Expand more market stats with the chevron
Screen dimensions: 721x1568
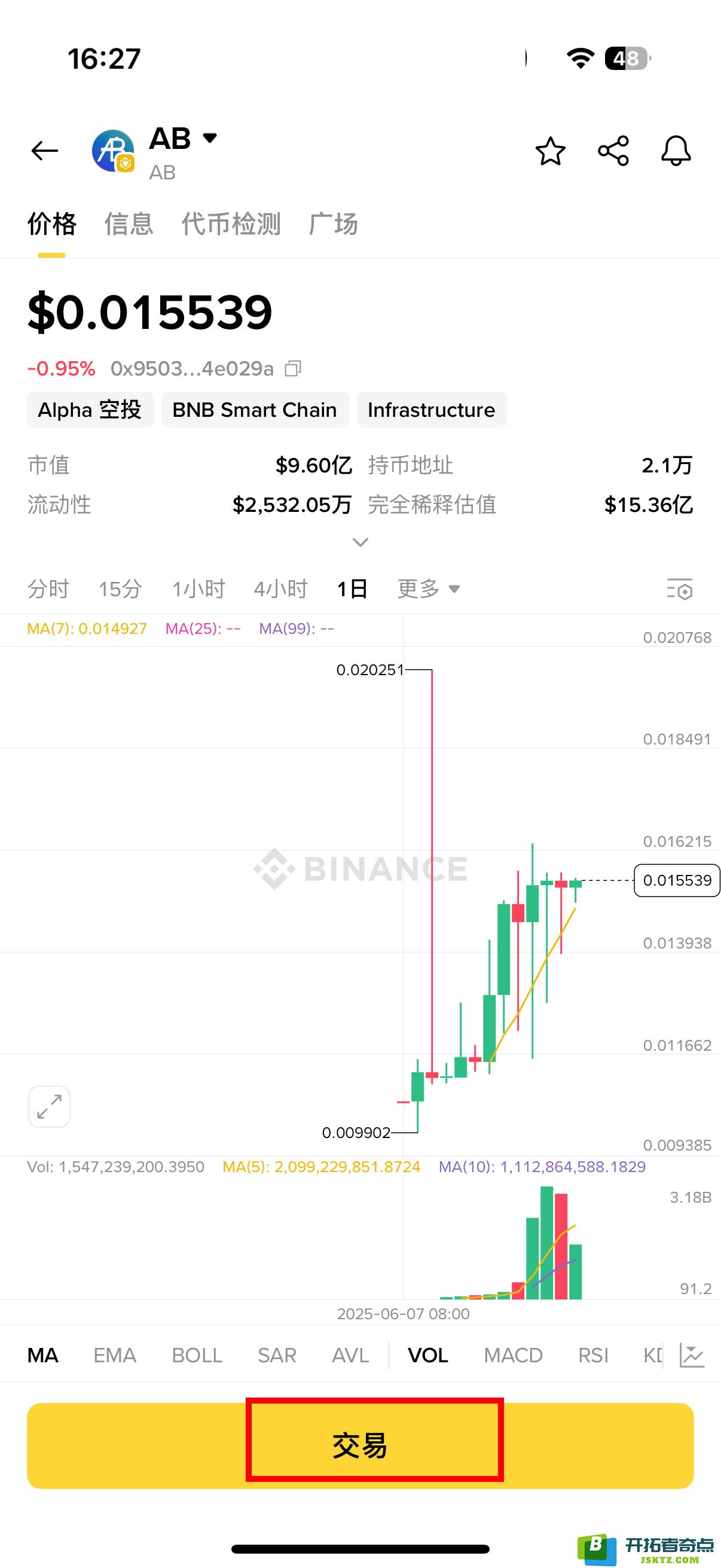[360, 542]
